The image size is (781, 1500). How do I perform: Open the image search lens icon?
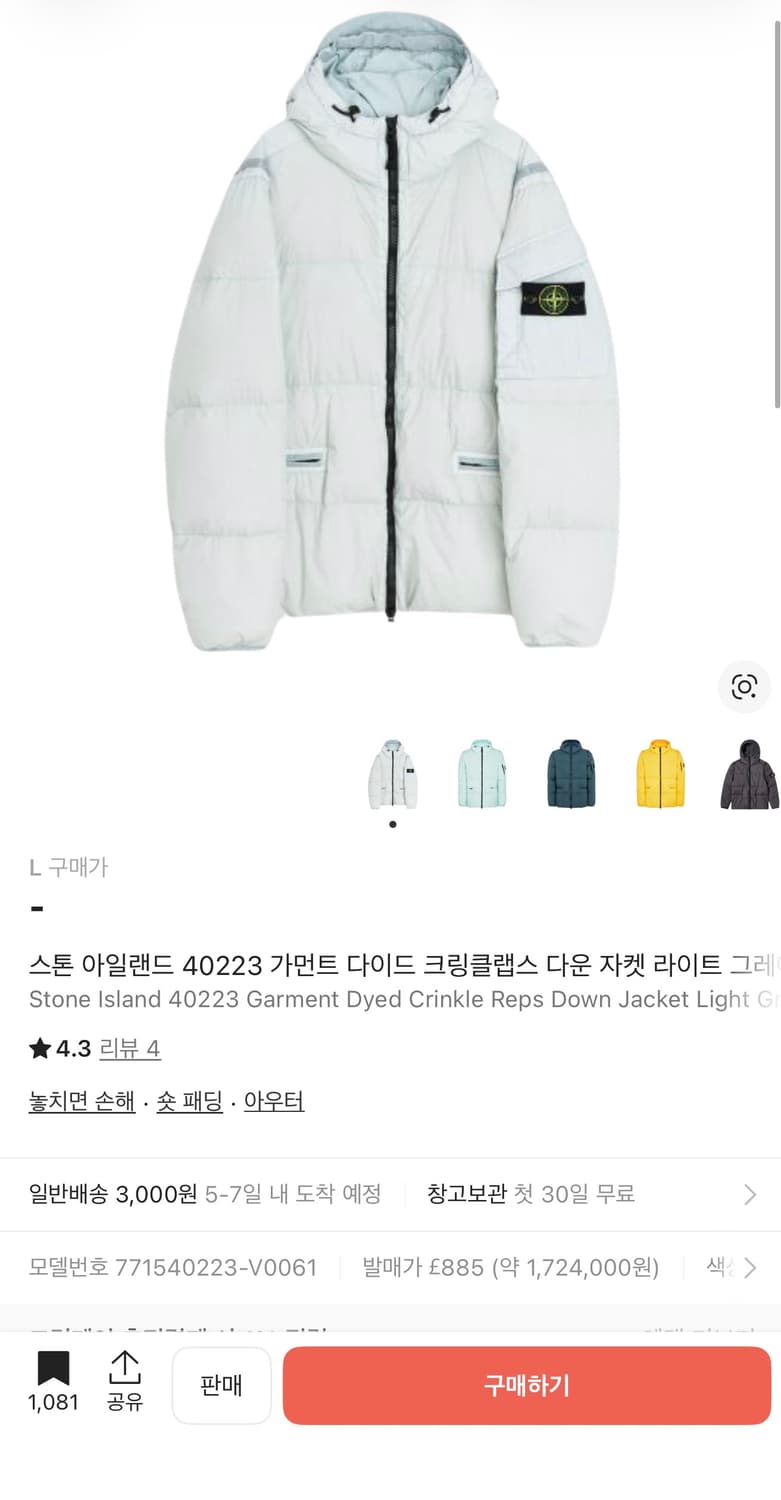(743, 688)
